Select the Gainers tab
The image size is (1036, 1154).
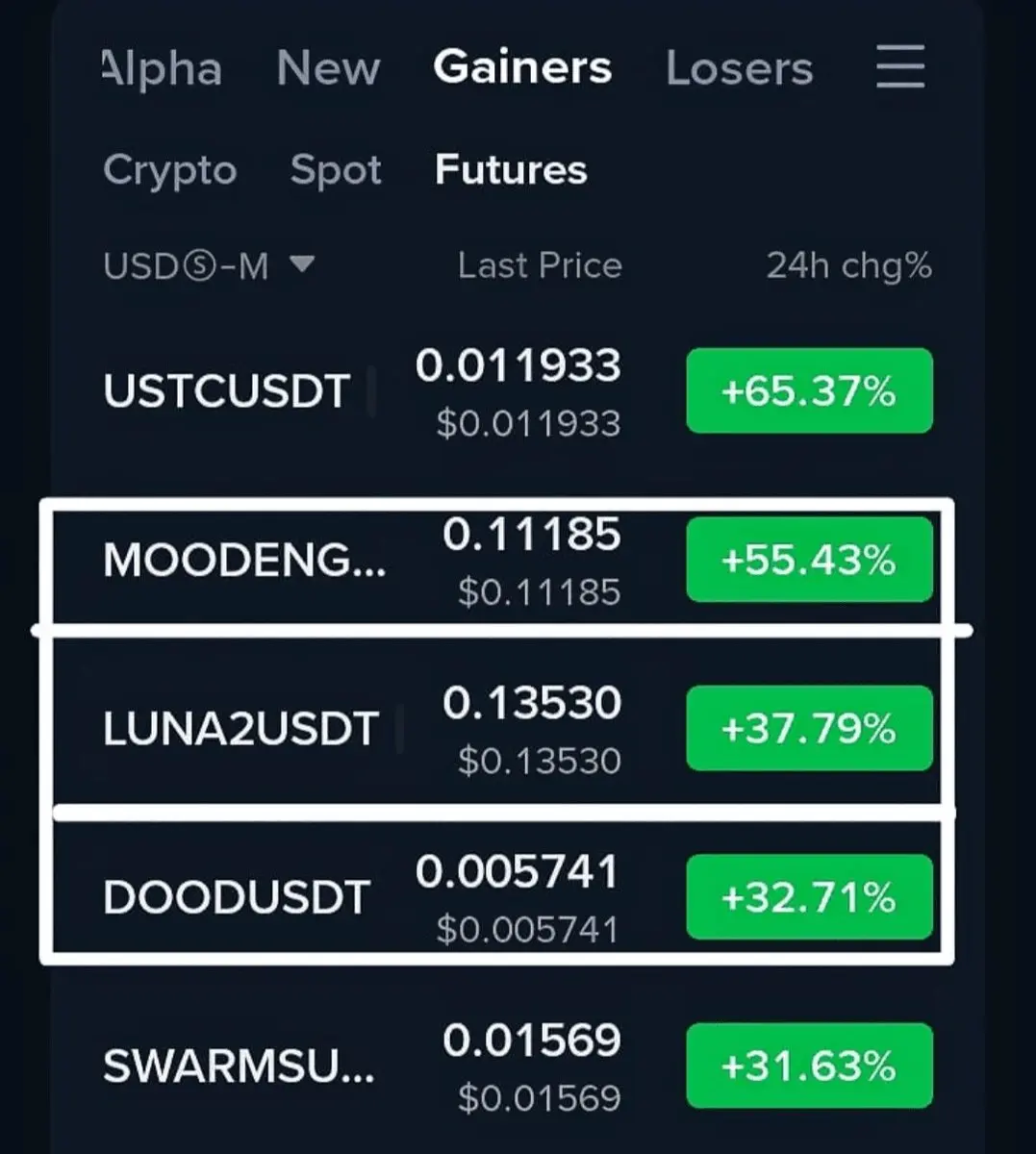522,67
